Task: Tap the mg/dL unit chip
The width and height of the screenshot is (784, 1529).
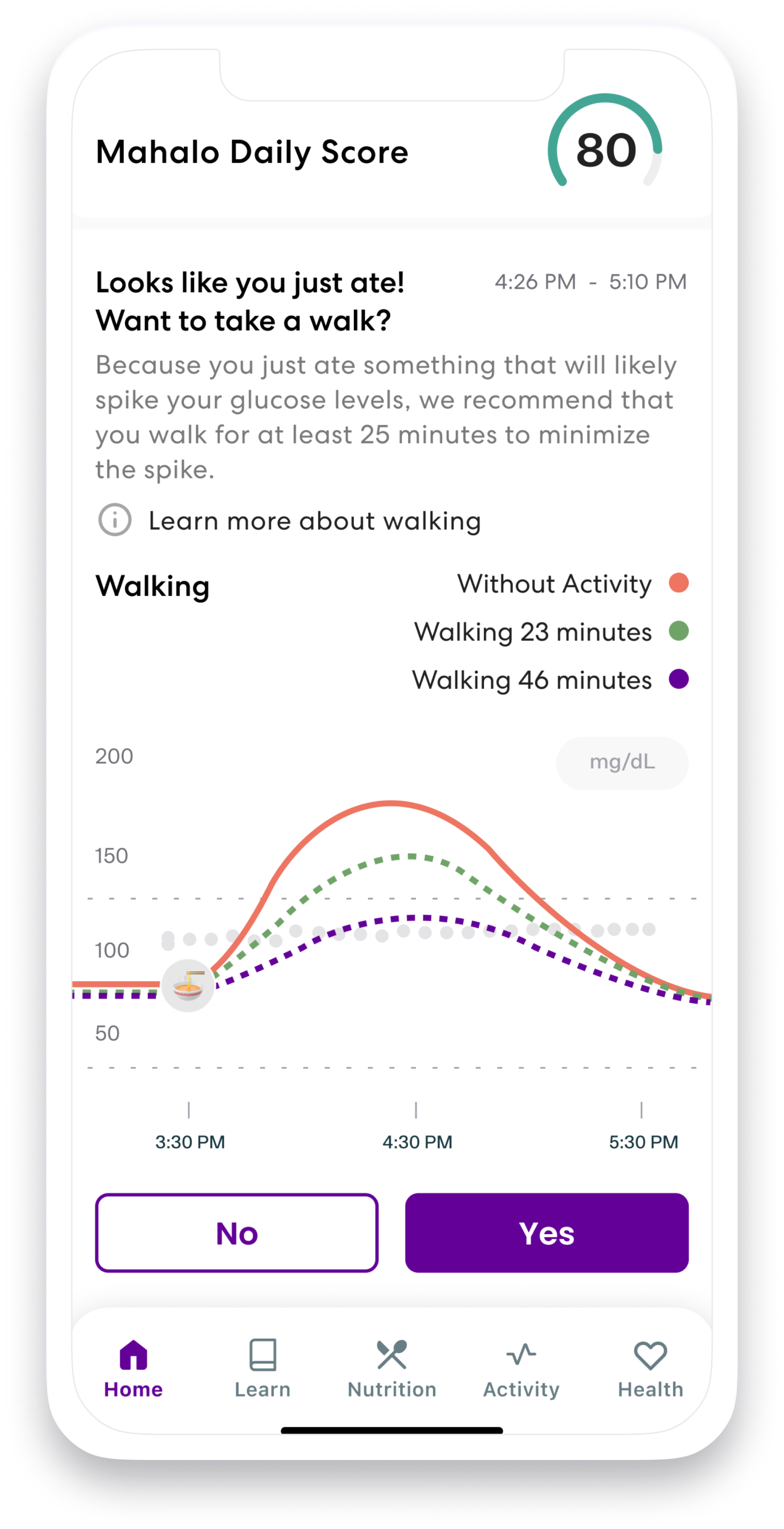Action: pyautogui.click(x=622, y=763)
